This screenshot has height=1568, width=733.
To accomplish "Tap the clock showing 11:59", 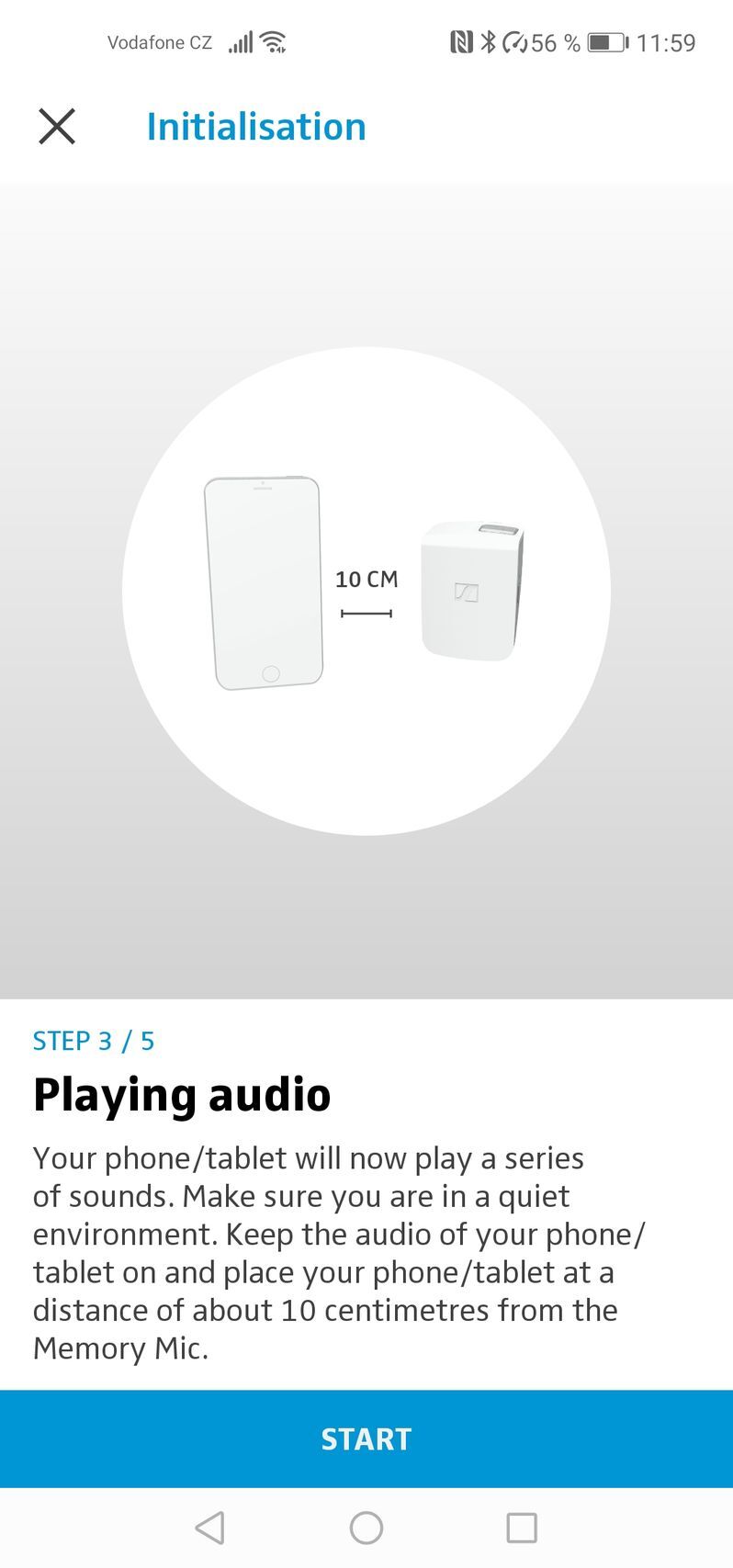I will point(666,40).
